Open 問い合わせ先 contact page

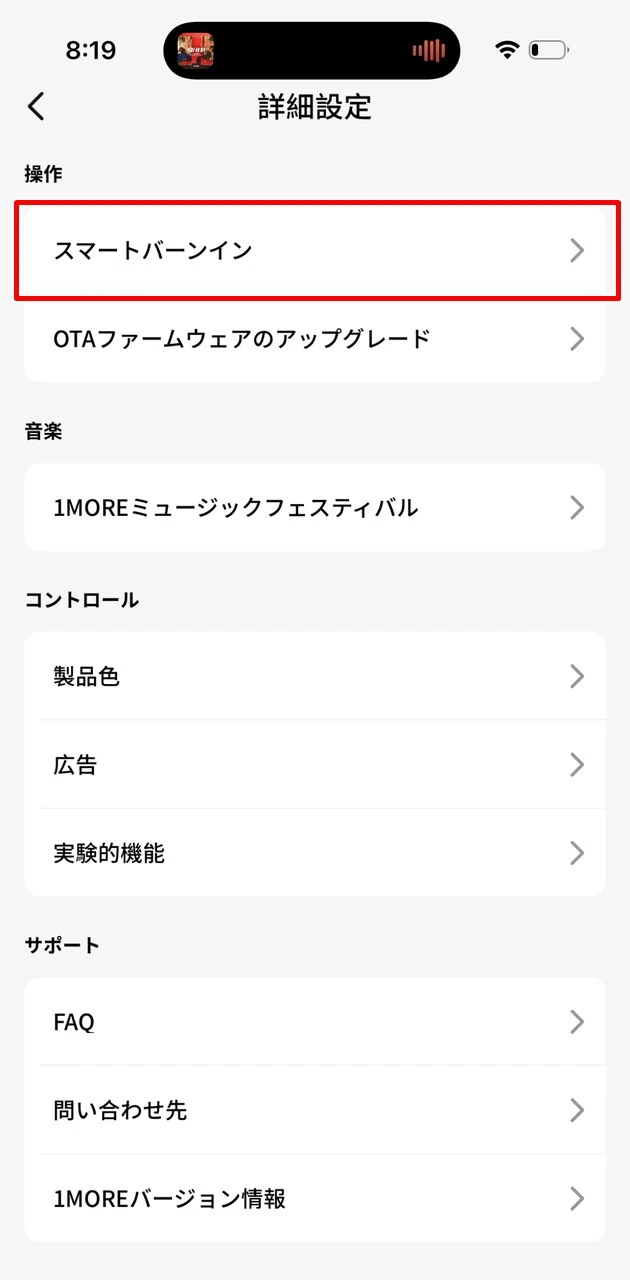point(315,1110)
